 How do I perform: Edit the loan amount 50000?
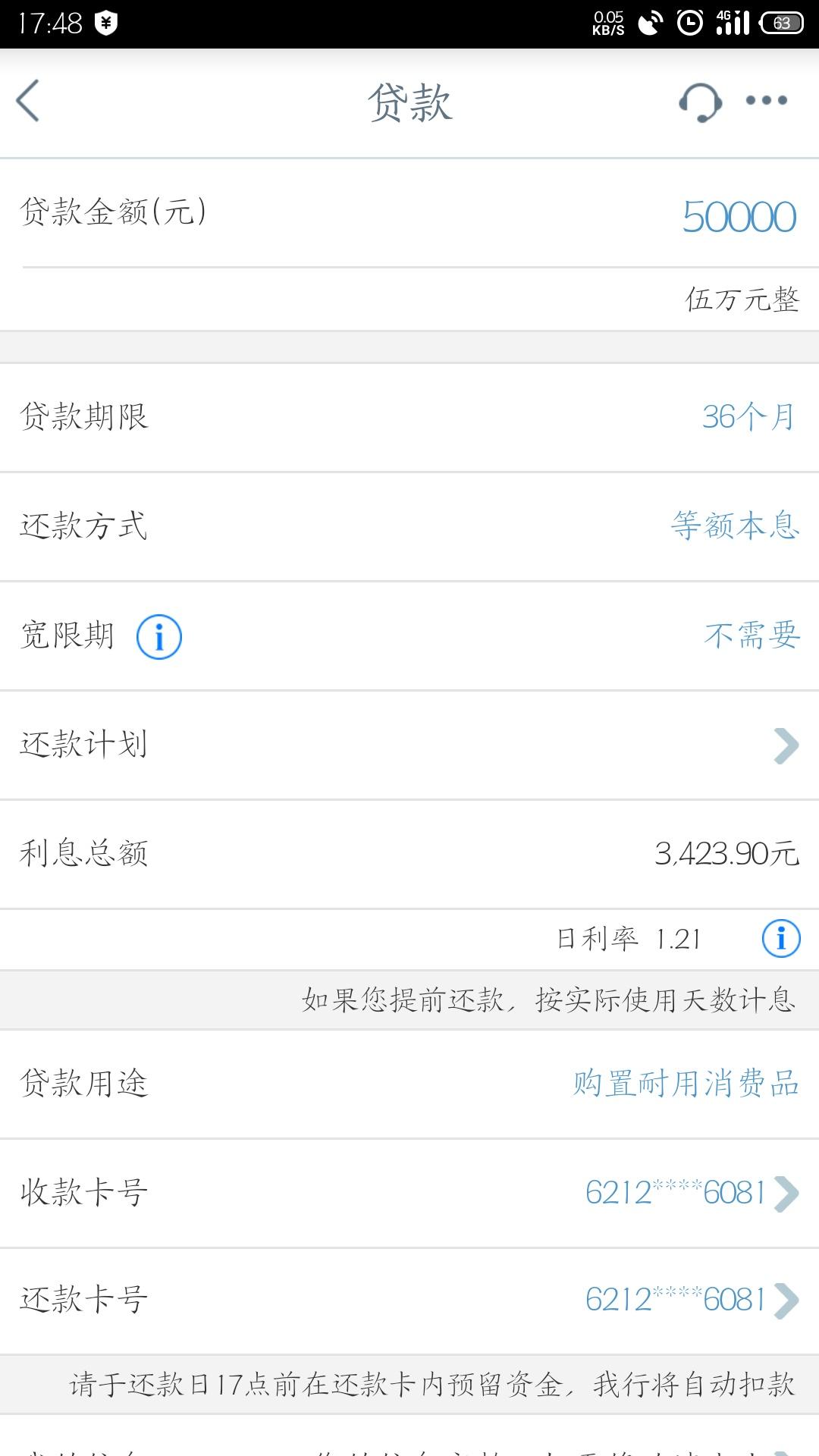(x=739, y=217)
